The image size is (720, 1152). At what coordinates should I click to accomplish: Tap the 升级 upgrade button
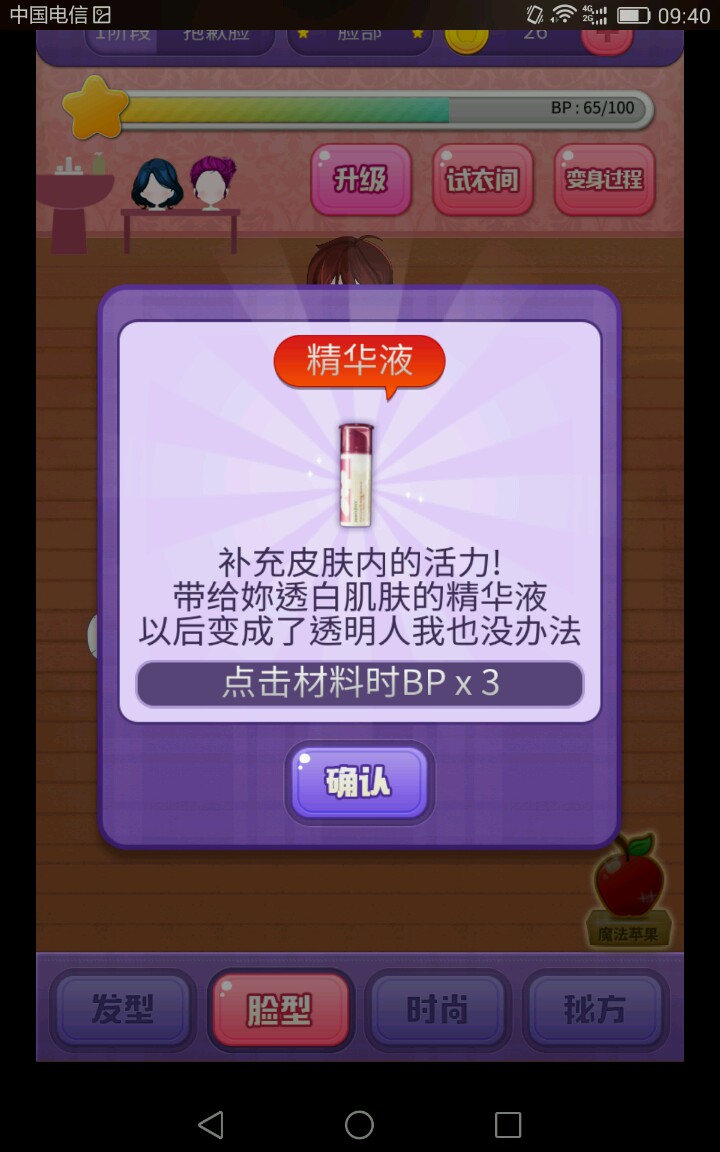pos(361,180)
